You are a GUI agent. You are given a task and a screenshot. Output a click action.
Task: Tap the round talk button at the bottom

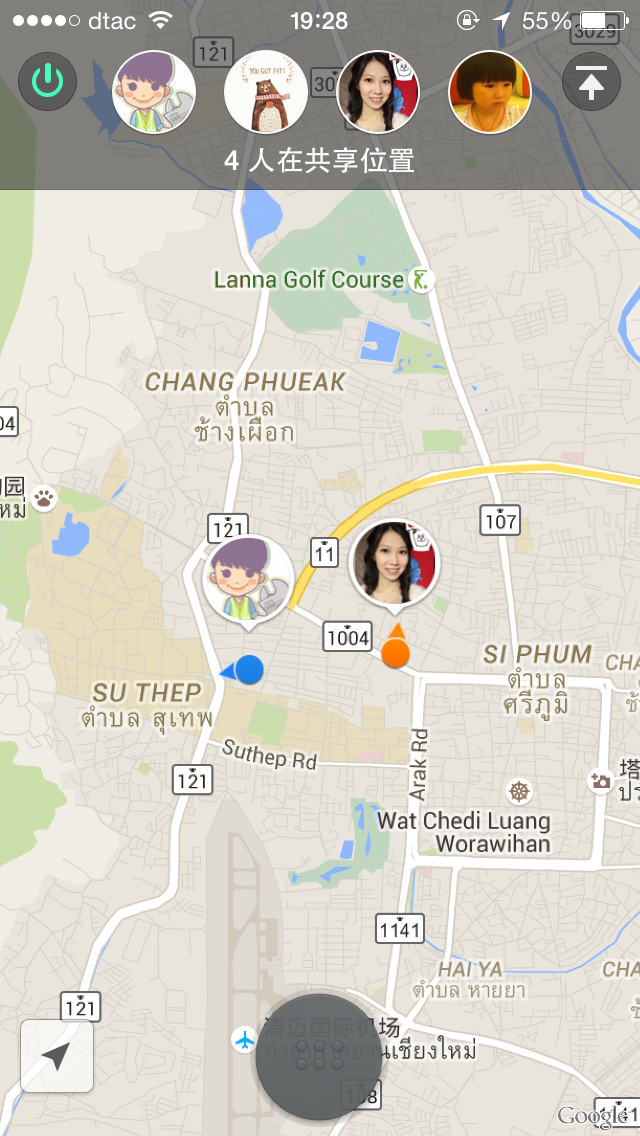(319, 1057)
